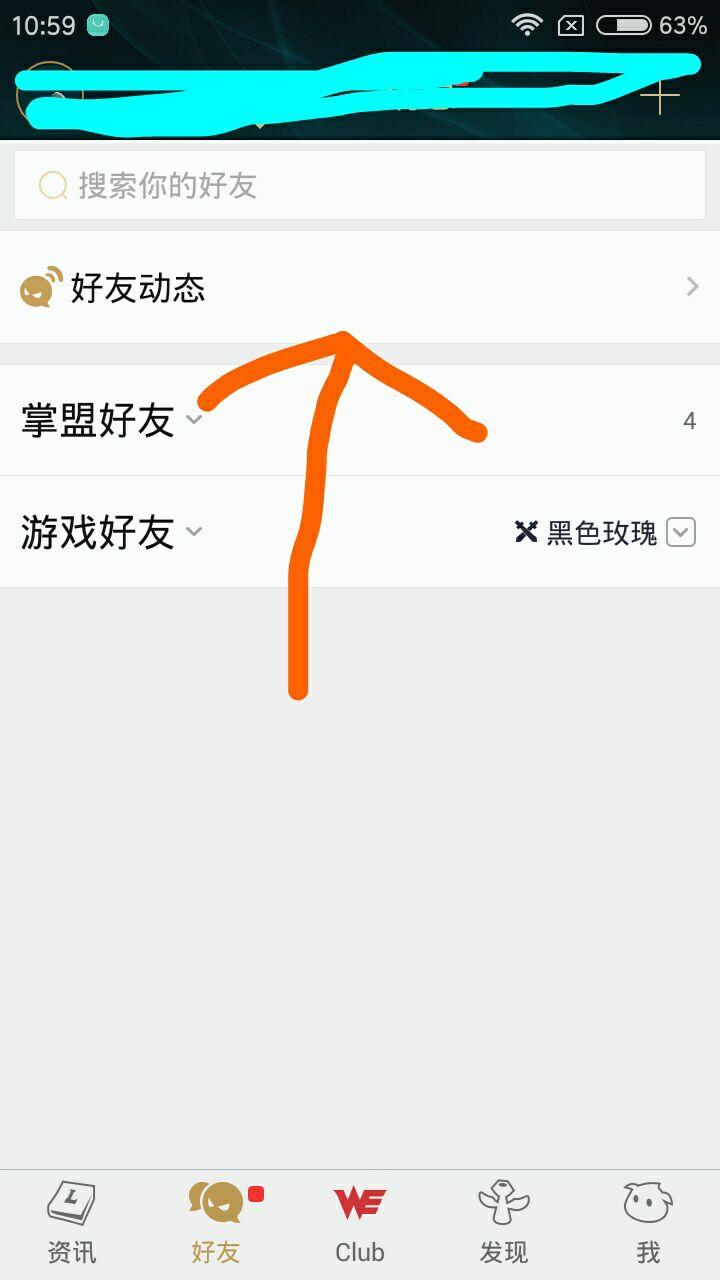This screenshot has width=720, height=1280.
Task: Open the 发现 discover tab
Action: point(504,1222)
